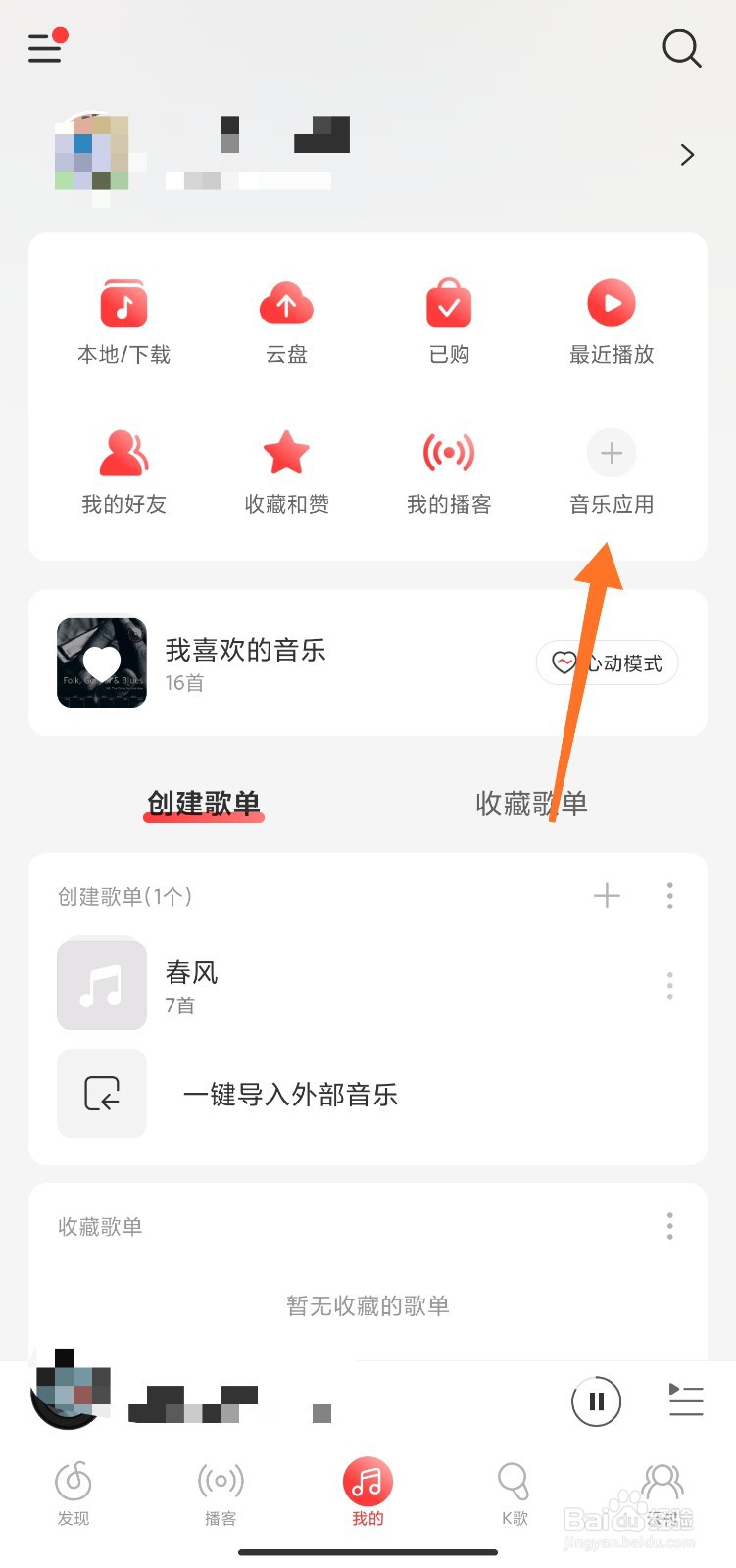
Task: Pause the currently playing song
Action: click(596, 1401)
